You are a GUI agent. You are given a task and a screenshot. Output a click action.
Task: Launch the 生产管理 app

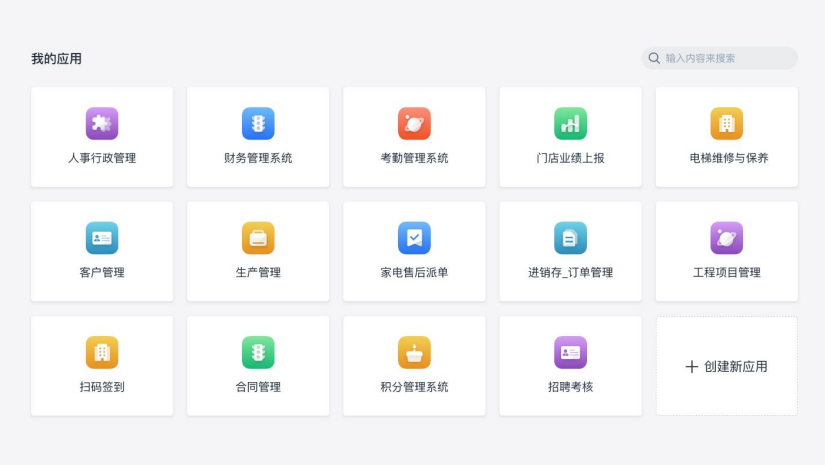(258, 251)
